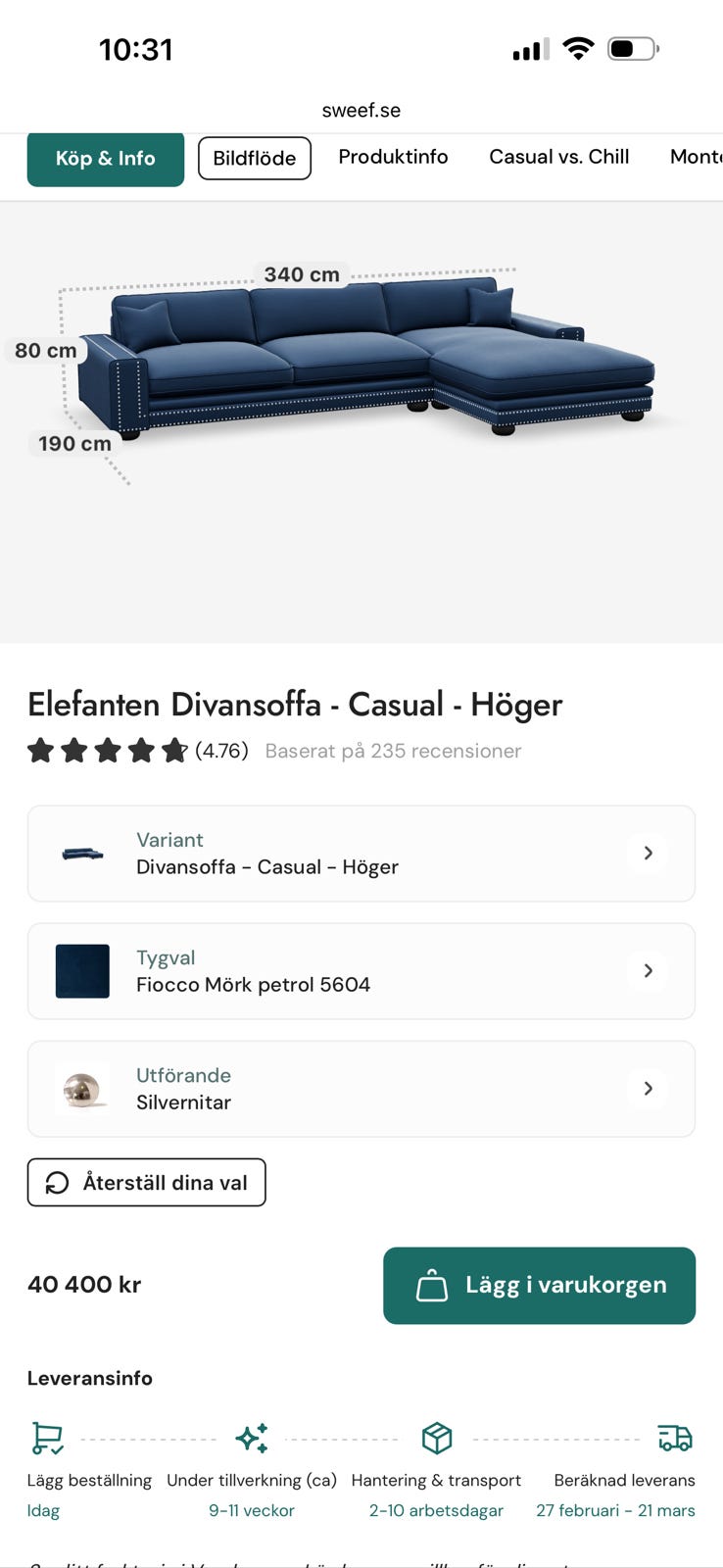Viewport: 723px width, 1568px height.
Task: Click the shopping bag icon in Lägg i varukorgen
Action: pos(432,1284)
